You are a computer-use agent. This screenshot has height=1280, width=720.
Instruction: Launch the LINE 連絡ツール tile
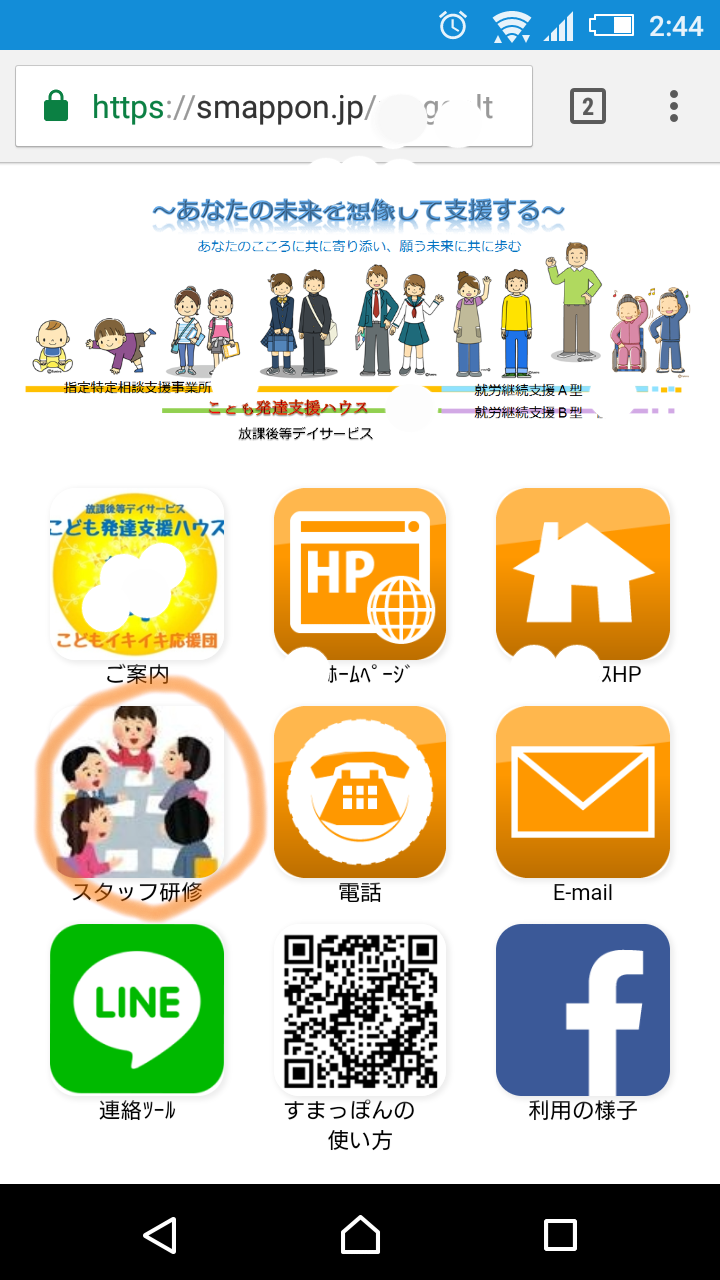click(137, 1010)
